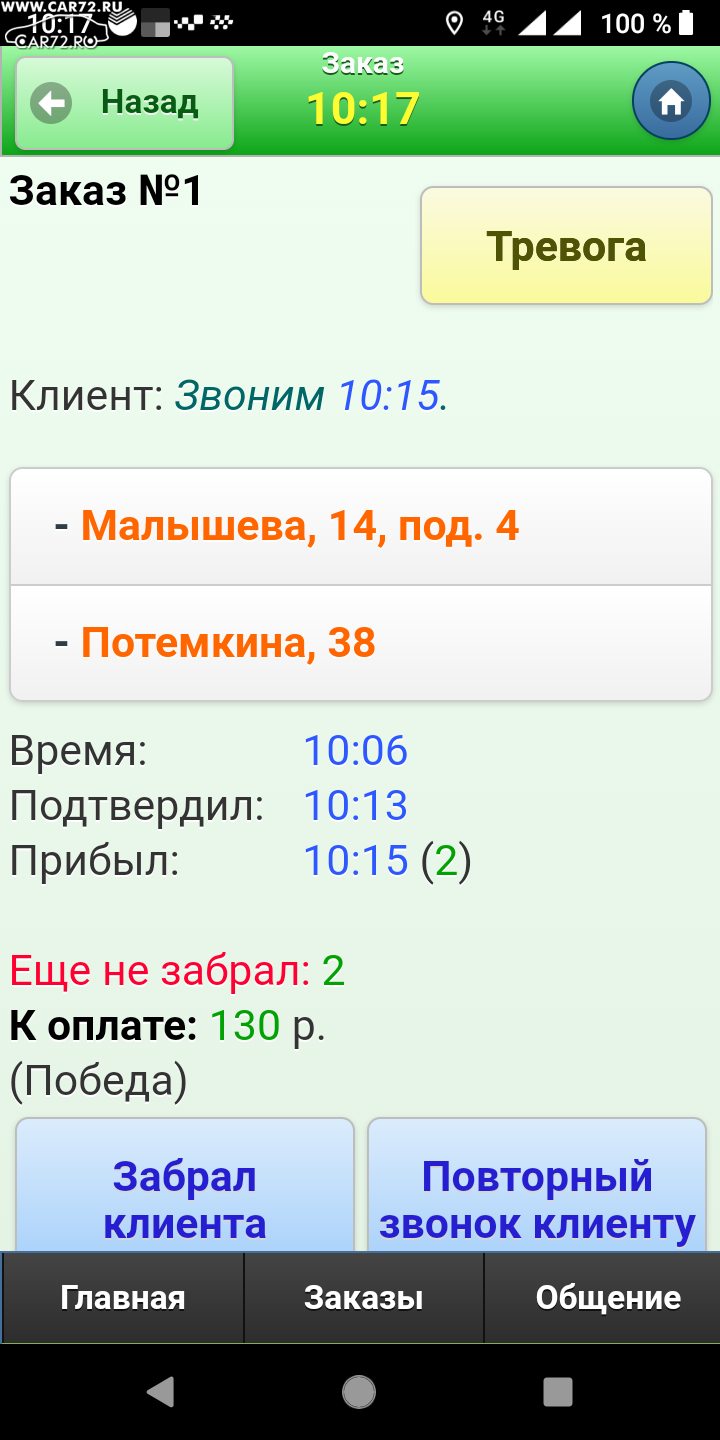Viewport: 720px width, 1440px height.
Task: Tap Повторный звонок клиенту
Action: (x=537, y=1186)
